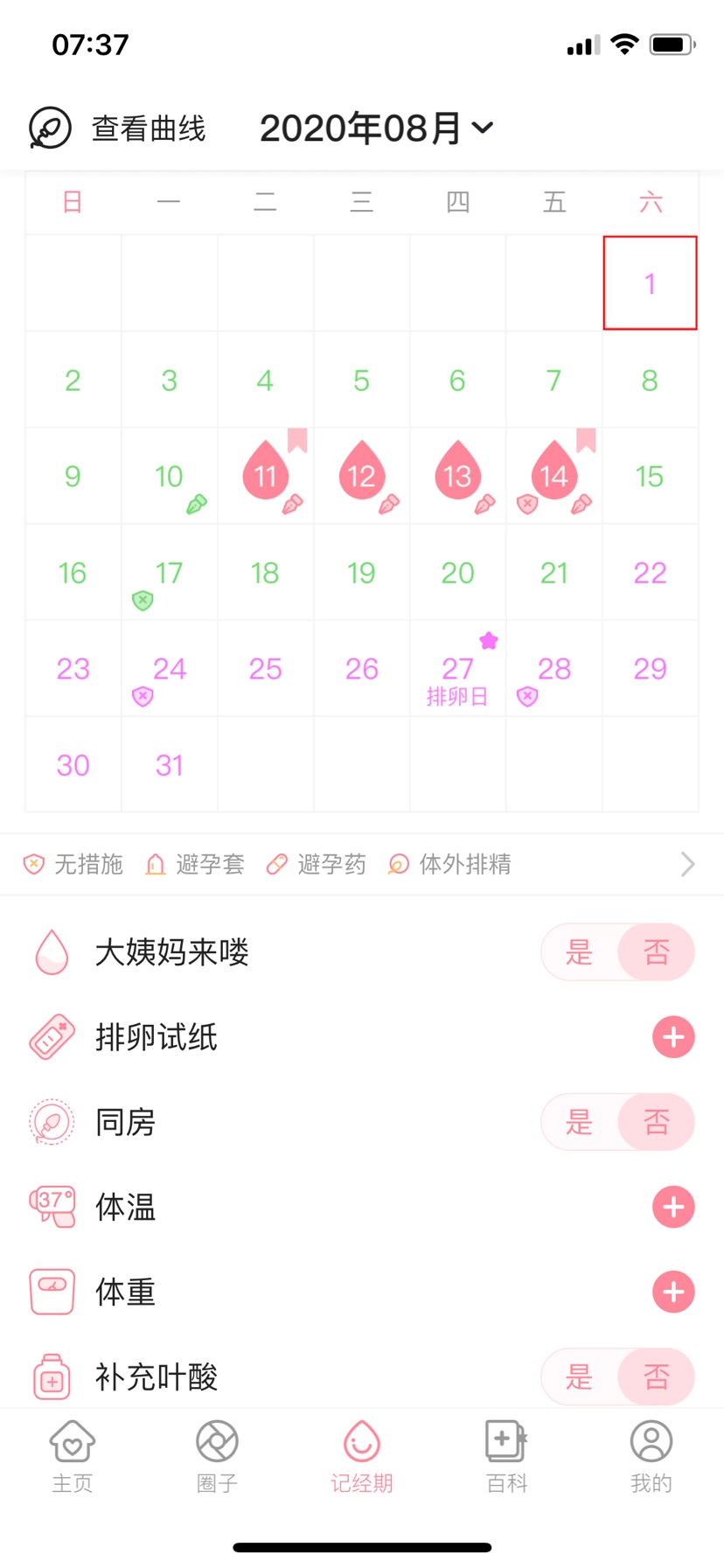Image resolution: width=724 pixels, height=1568 pixels.
Task: Add a 体重 record
Action: pyautogui.click(x=673, y=1292)
